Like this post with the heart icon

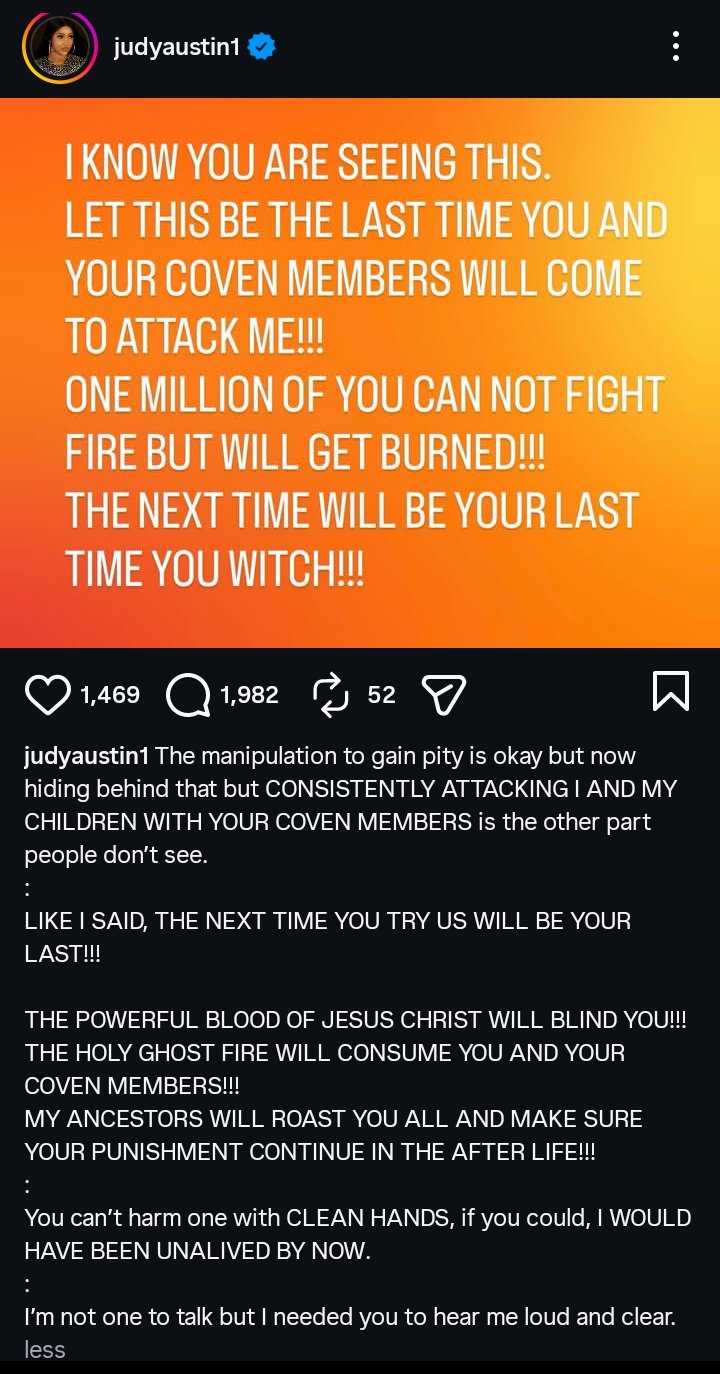[47, 694]
